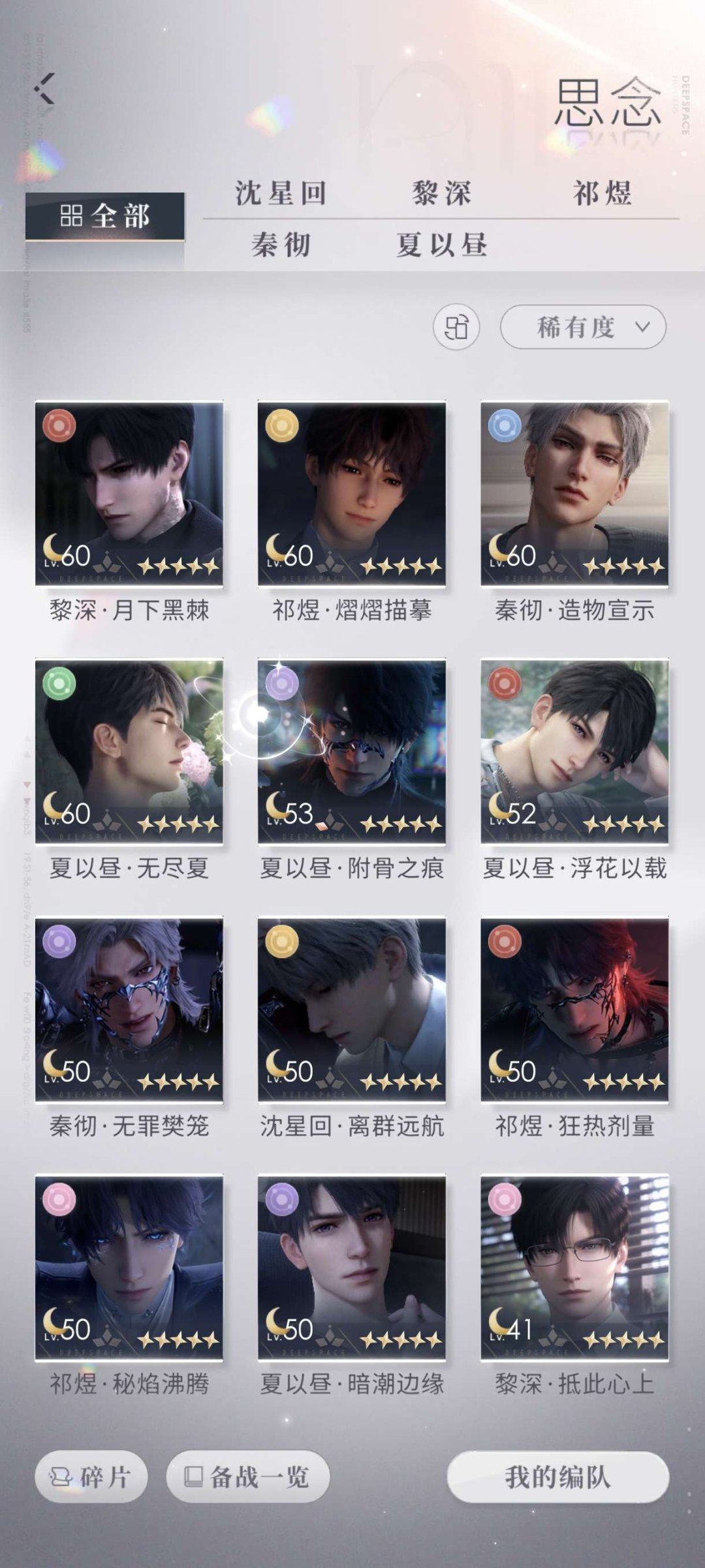Select the 全部 tab

[x=105, y=216]
